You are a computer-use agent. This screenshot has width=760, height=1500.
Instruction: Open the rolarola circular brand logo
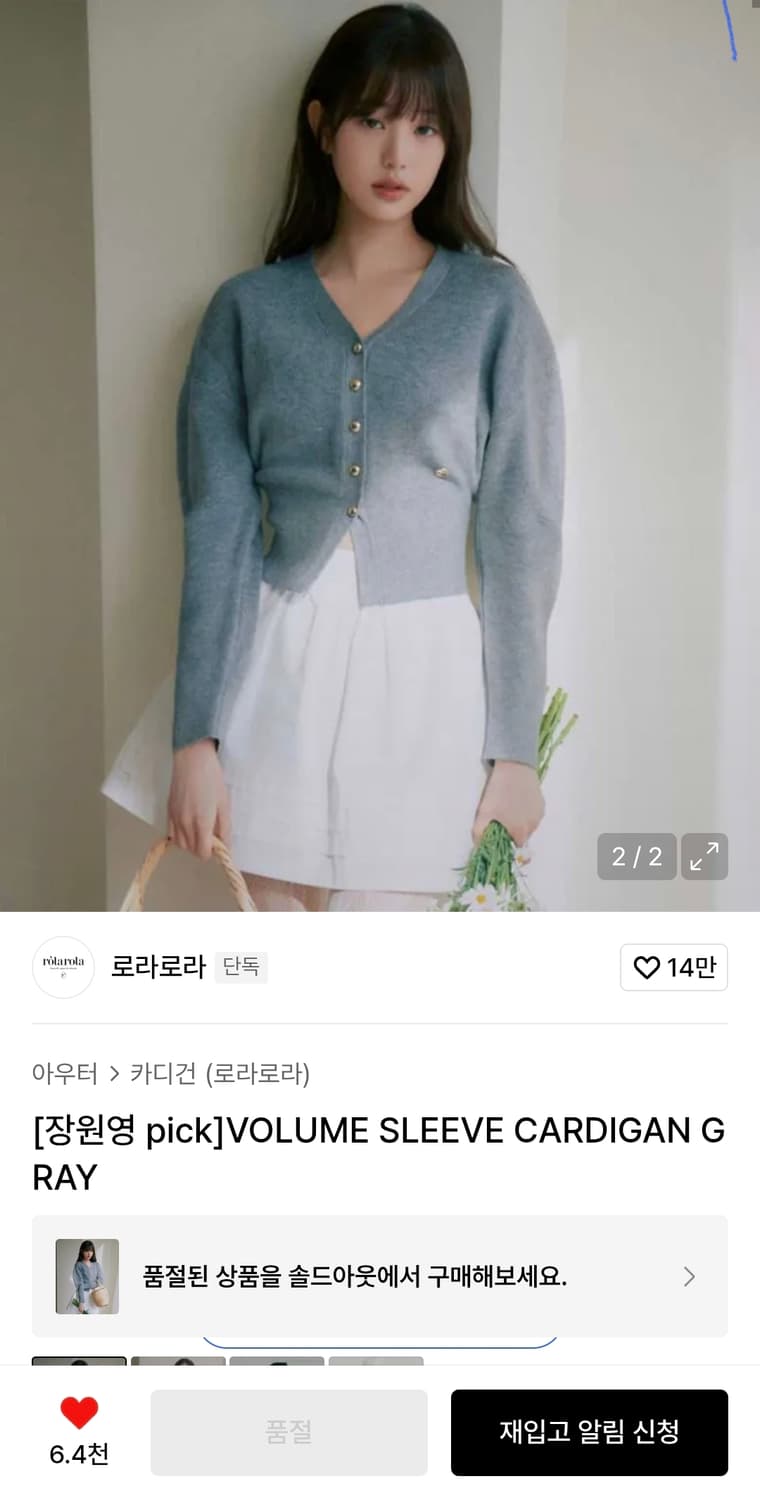pos(62,967)
